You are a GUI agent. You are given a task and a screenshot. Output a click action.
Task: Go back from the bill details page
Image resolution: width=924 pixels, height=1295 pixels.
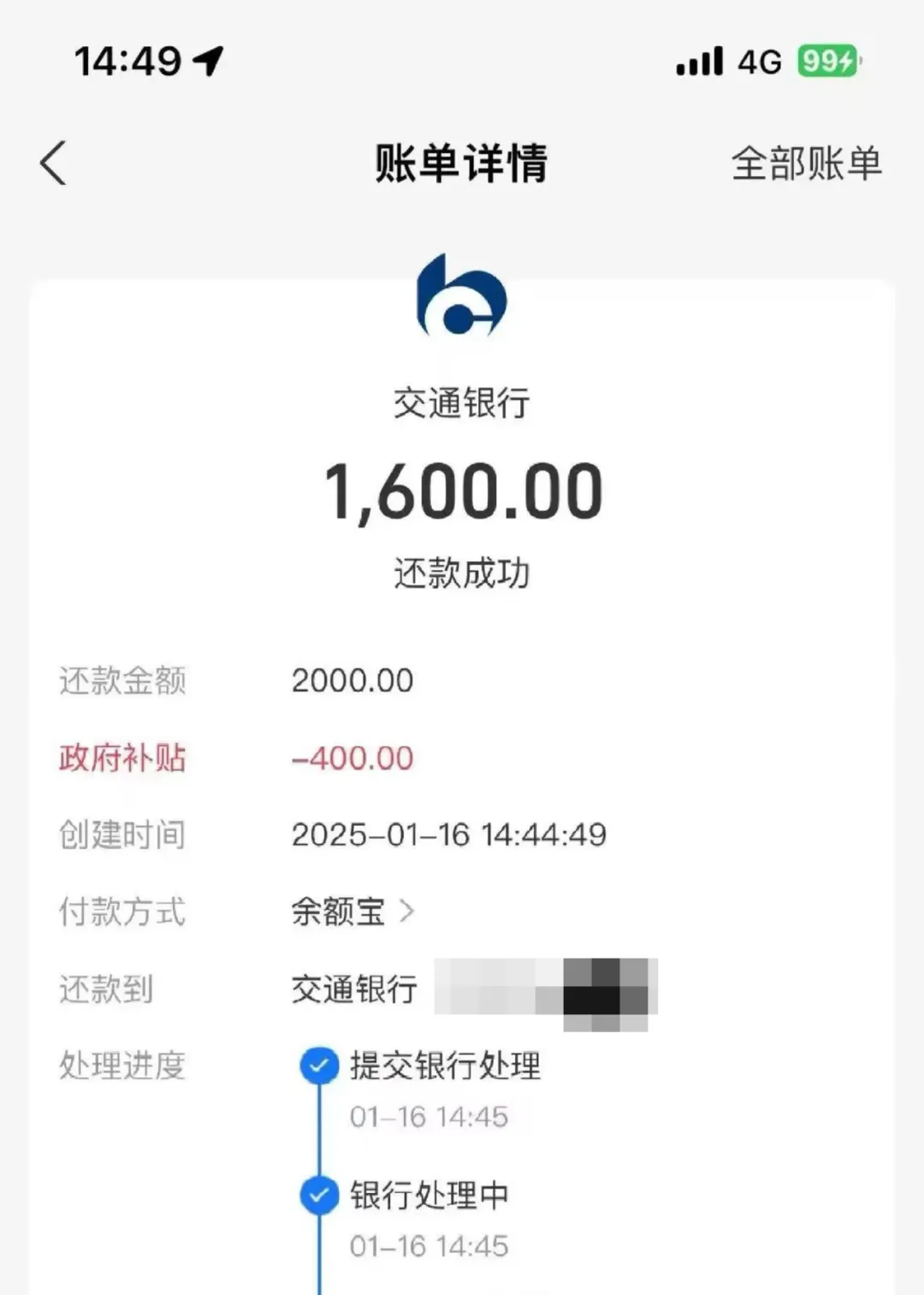coord(53,163)
